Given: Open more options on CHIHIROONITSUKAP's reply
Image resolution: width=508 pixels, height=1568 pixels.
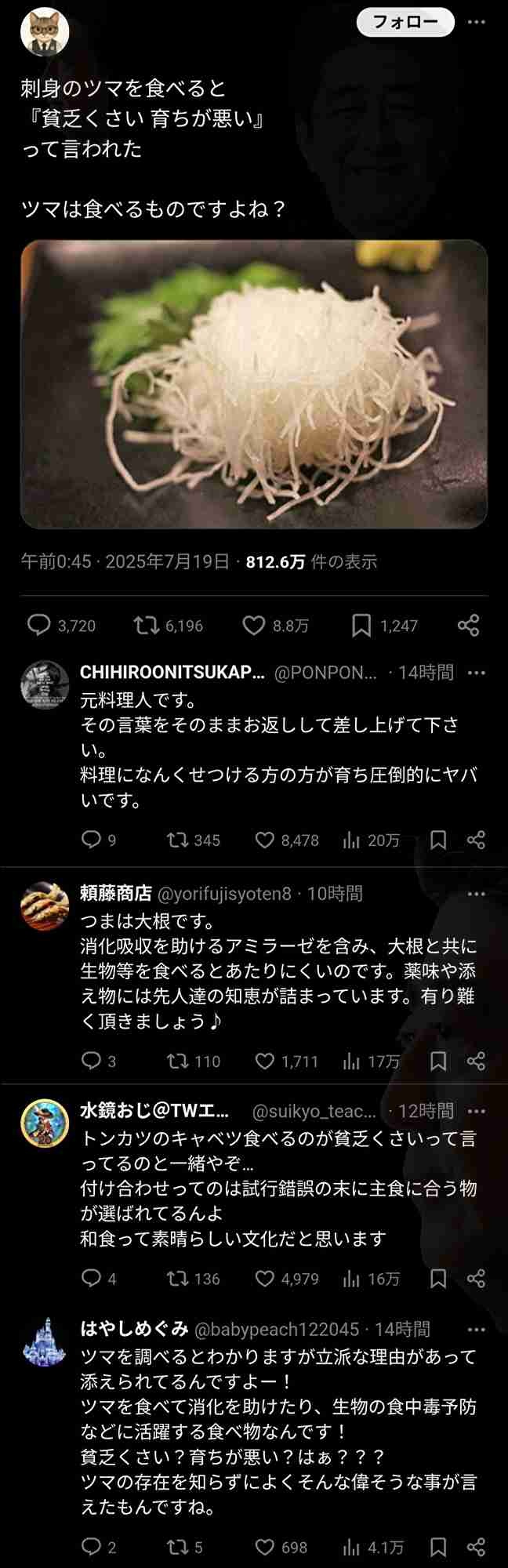Looking at the screenshot, I should (477, 673).
